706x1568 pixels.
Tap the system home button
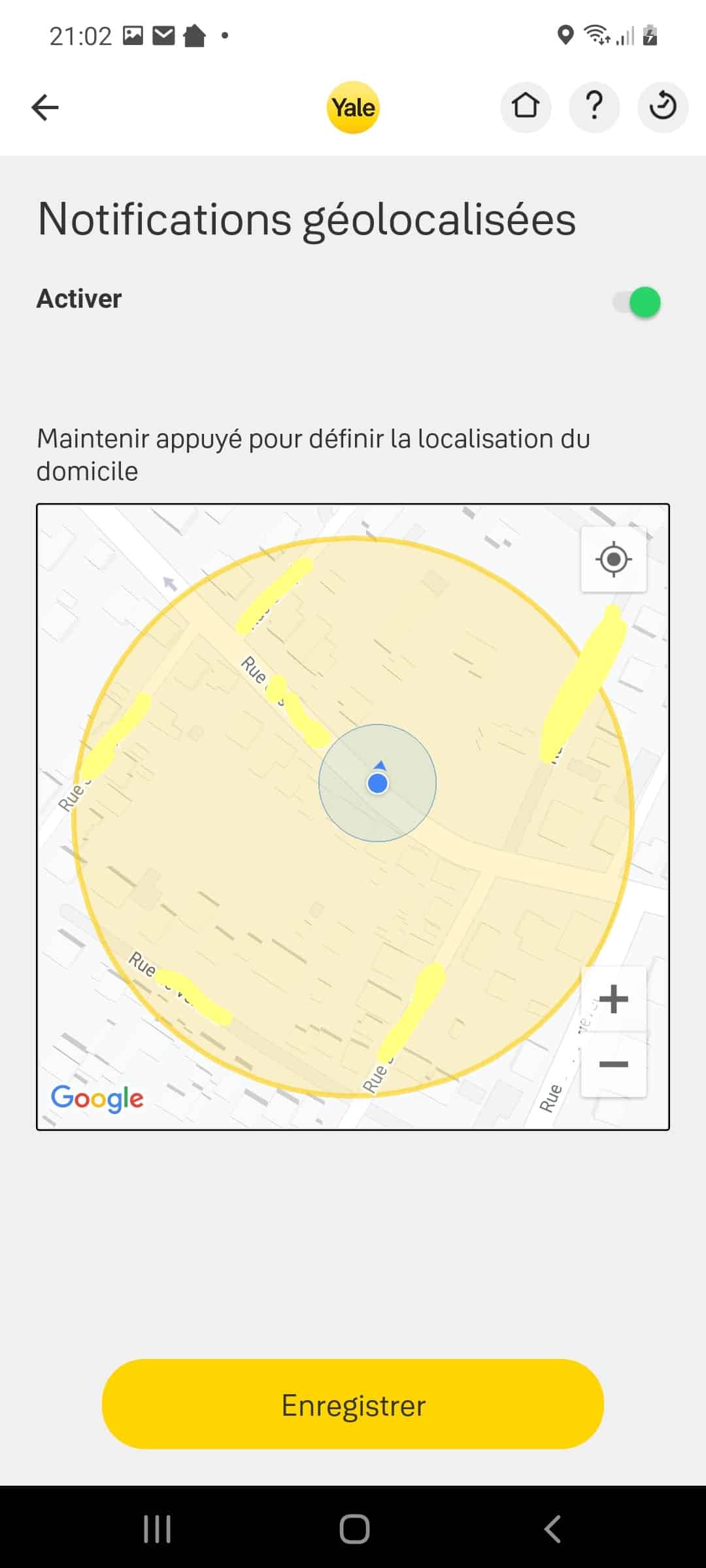[x=354, y=1529]
